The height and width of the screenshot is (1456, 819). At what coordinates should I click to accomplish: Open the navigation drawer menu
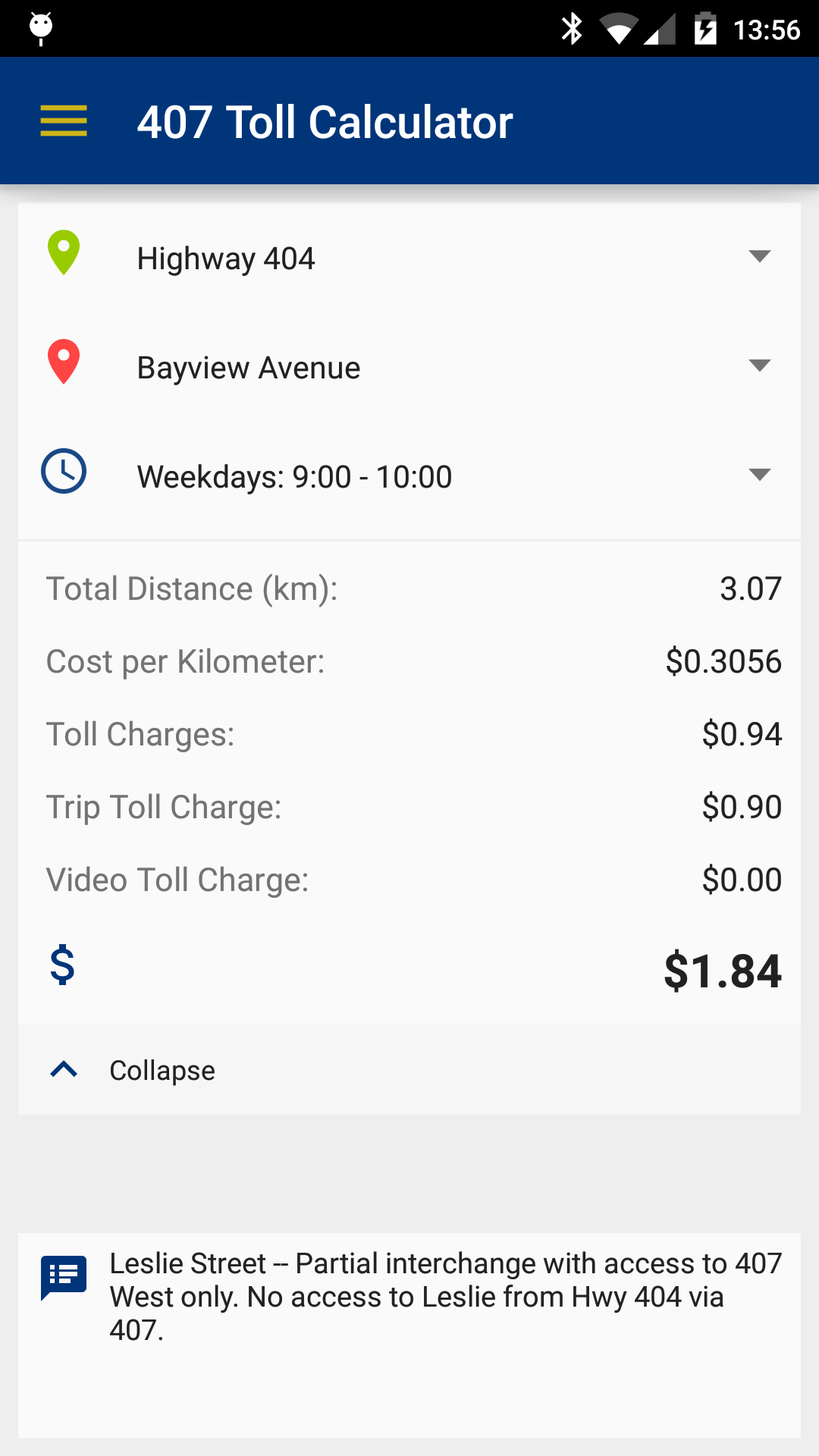pyautogui.click(x=64, y=121)
